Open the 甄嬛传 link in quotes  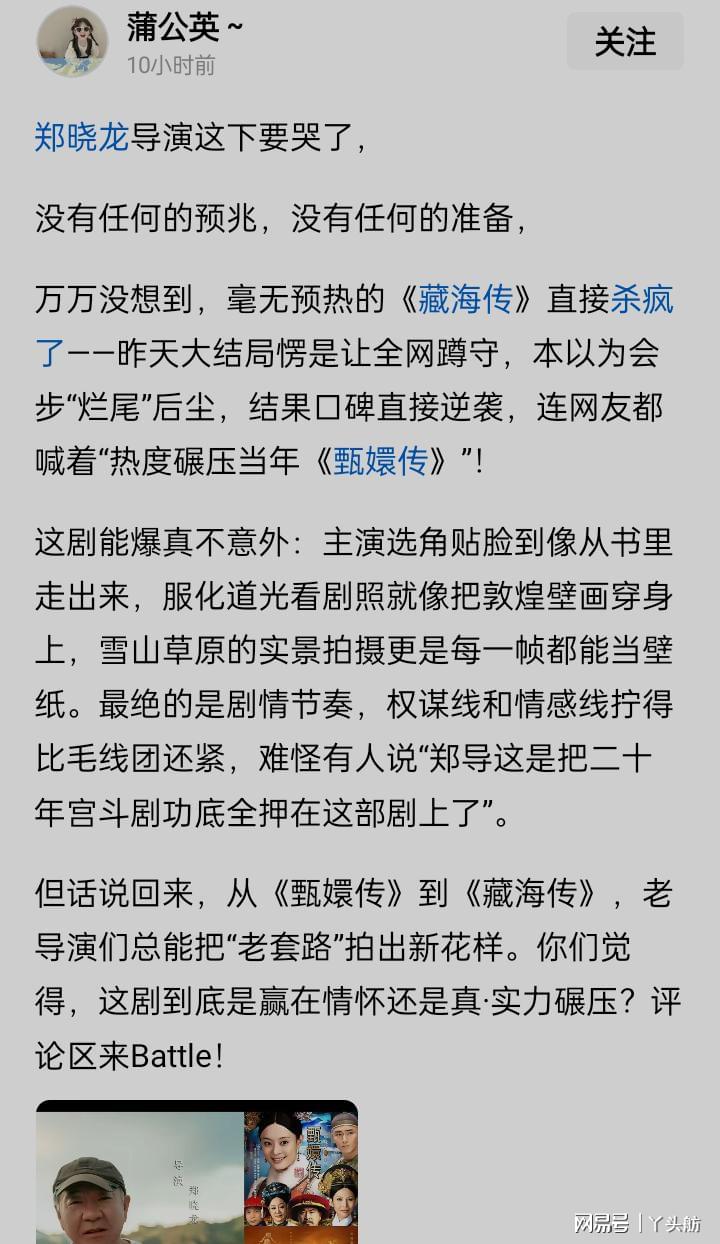coord(380,461)
